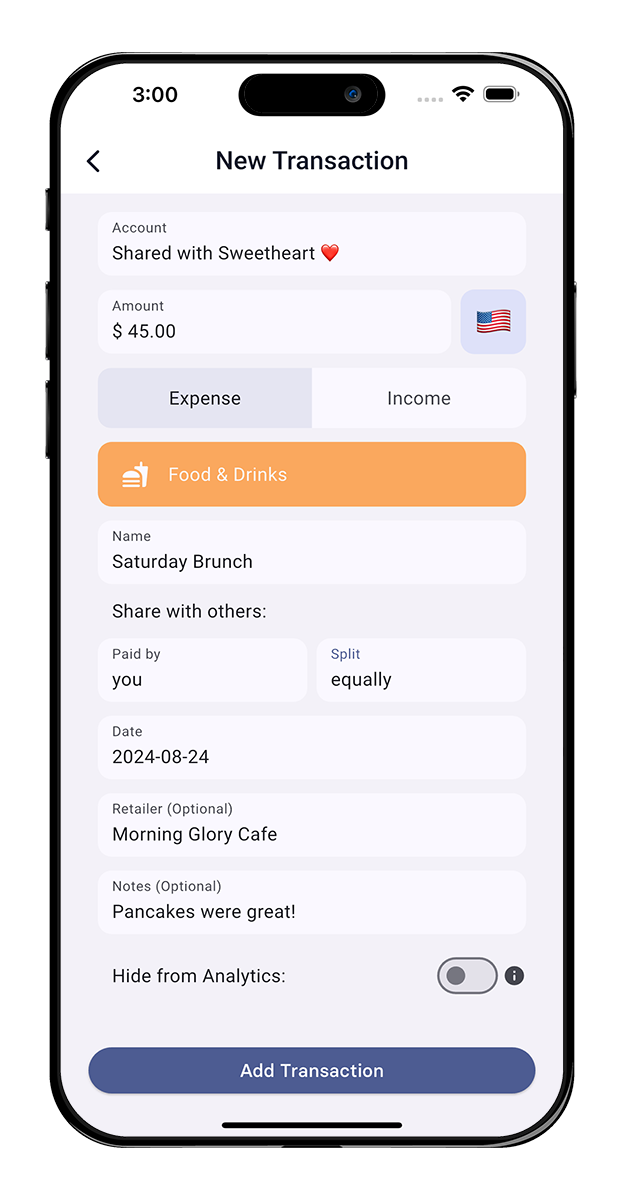Image resolution: width=622 pixels, height=1200 pixels.
Task: Edit the Notes field
Action: pos(311,902)
